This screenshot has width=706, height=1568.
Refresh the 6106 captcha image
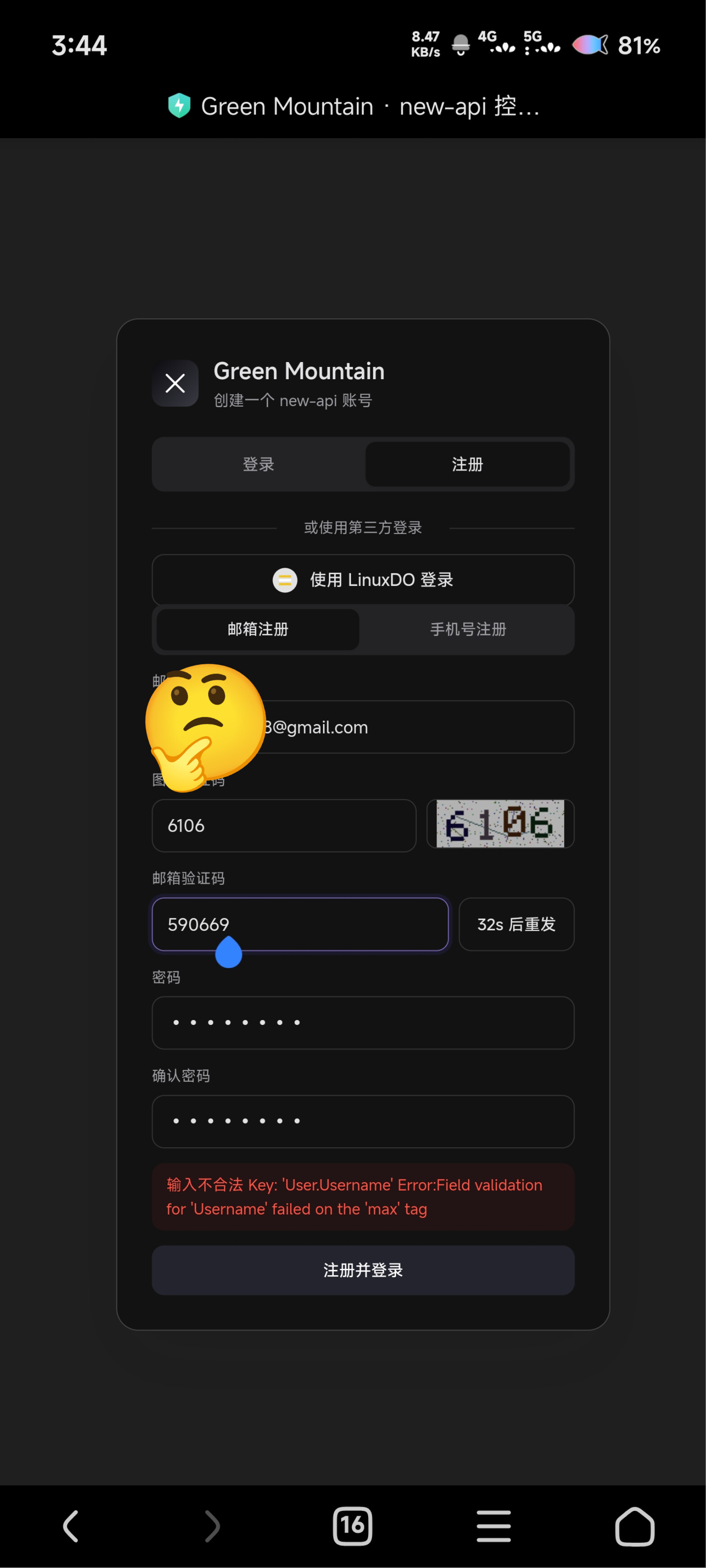[500, 824]
